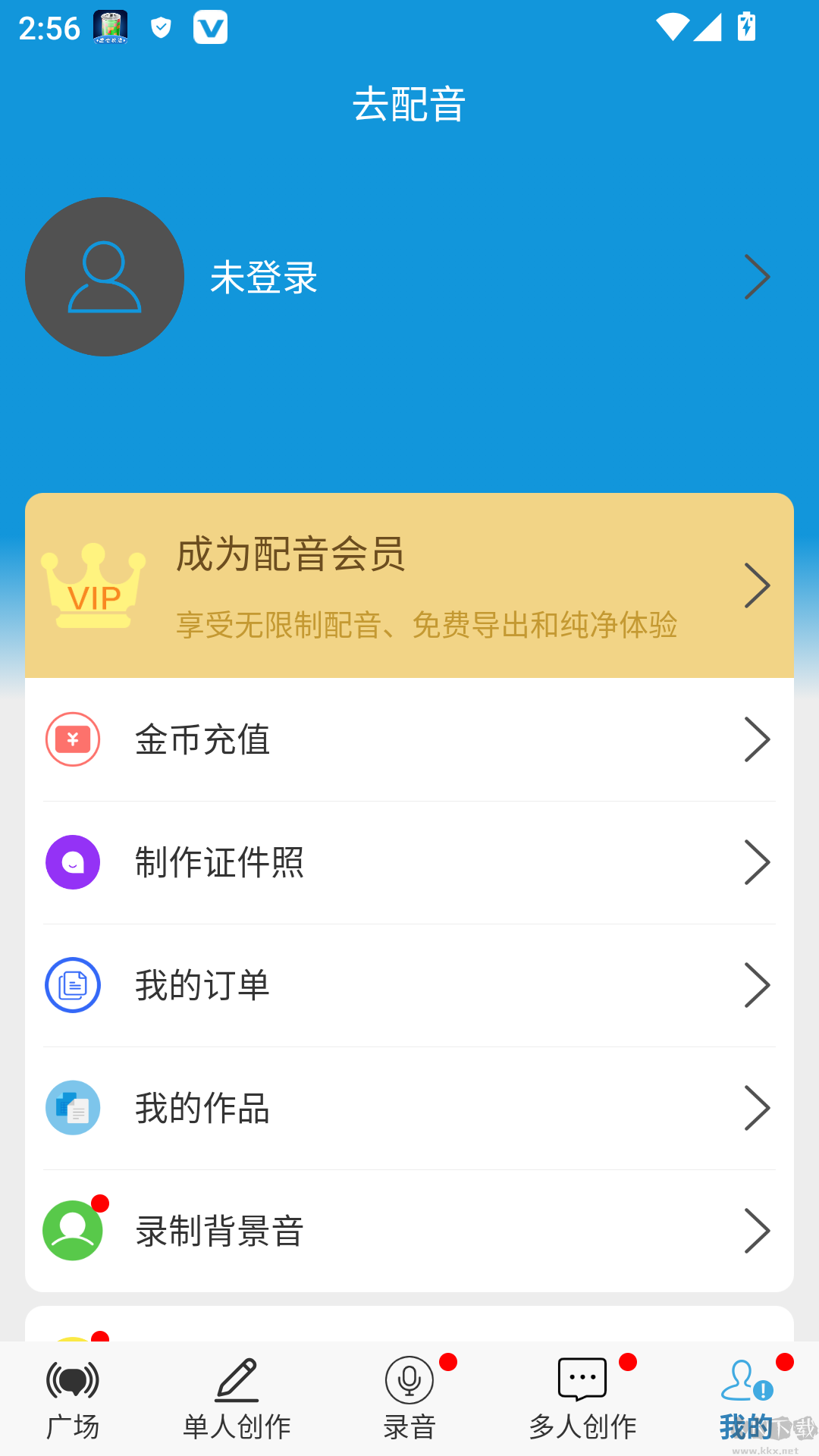Click the 我的订单 orders icon
Screen dimensions: 819x1456
[72, 985]
